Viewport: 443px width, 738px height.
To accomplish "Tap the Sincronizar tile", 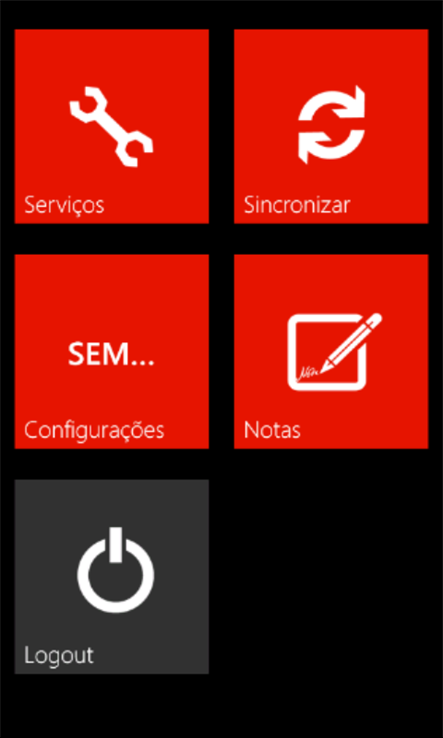I will point(331,126).
